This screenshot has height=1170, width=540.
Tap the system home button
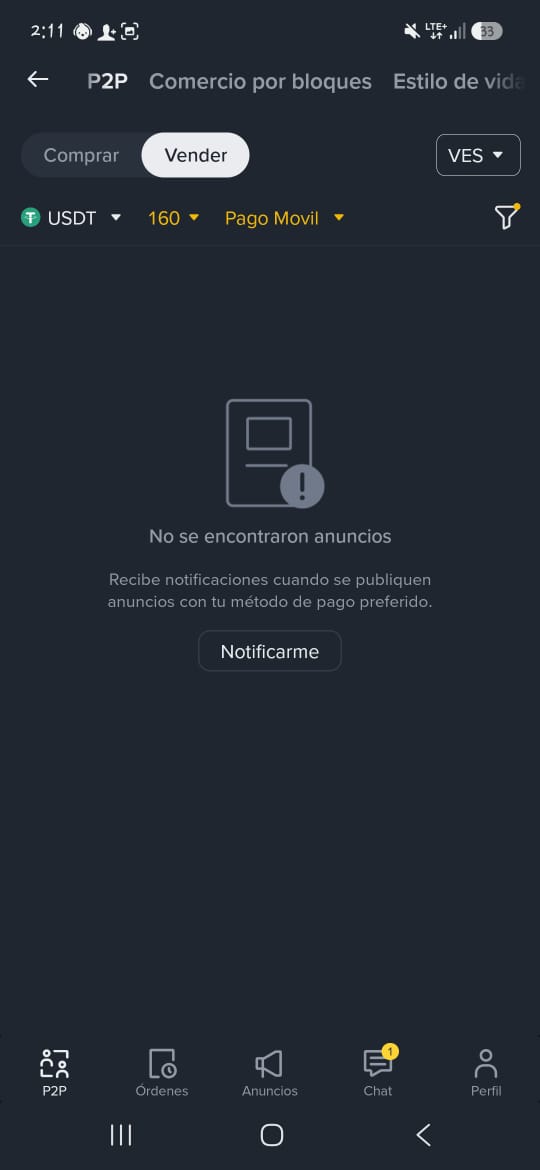click(x=271, y=1135)
